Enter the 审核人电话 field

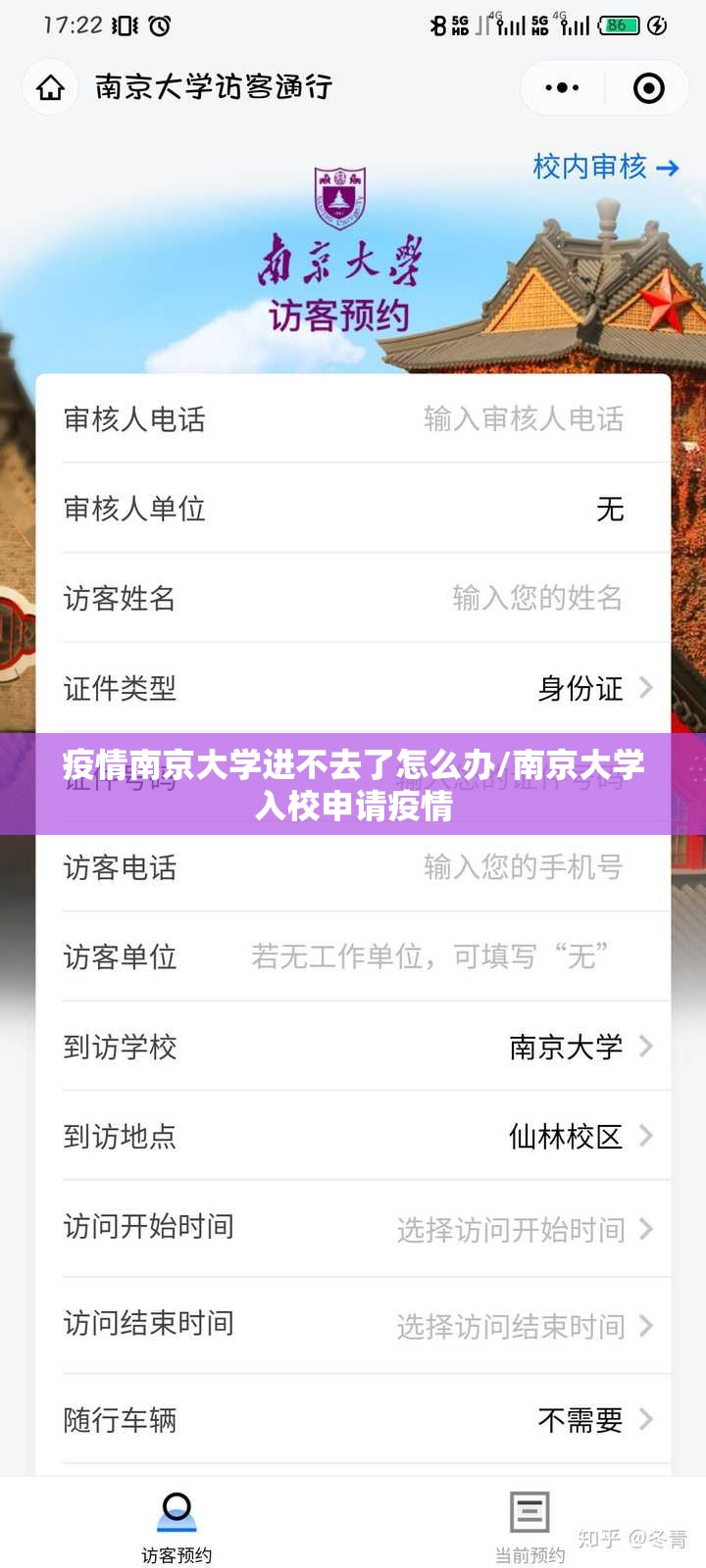point(523,419)
